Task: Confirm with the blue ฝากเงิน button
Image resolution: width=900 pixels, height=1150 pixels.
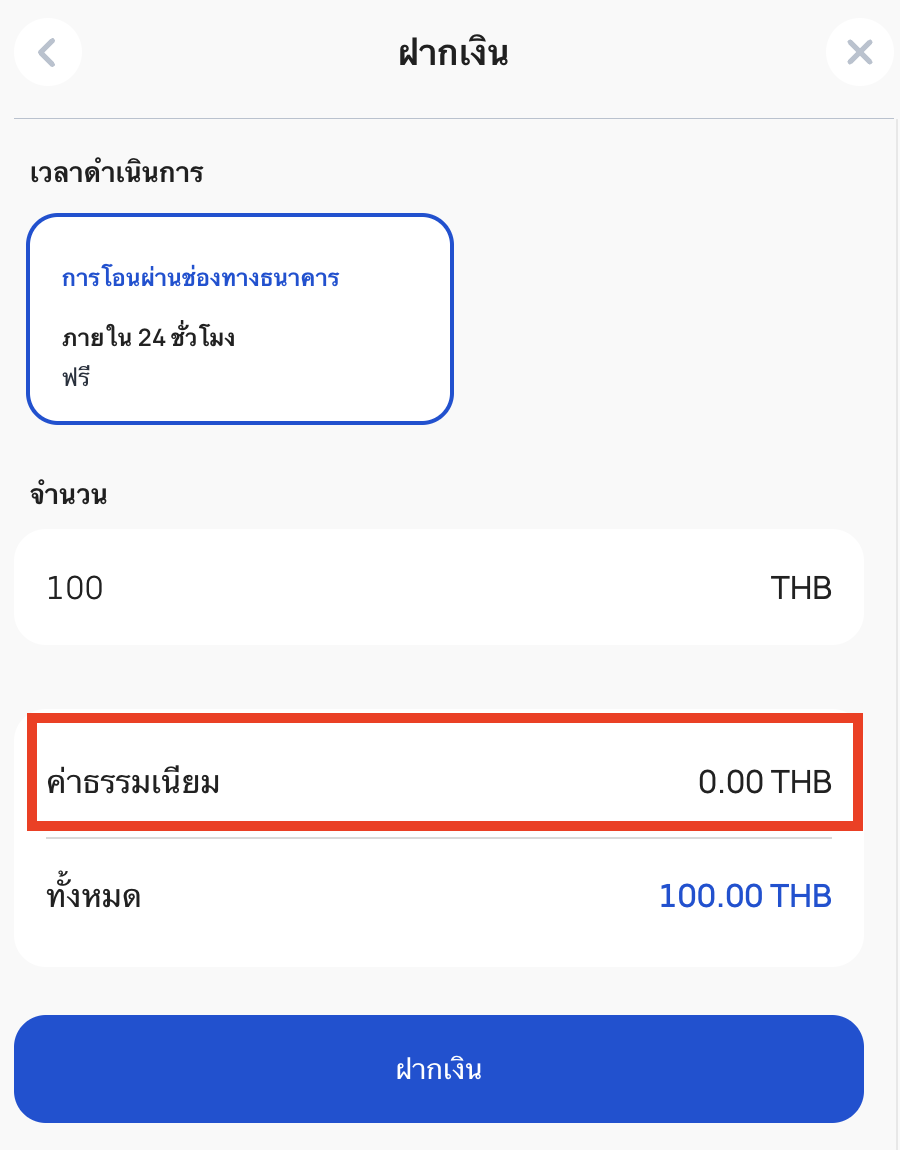Action: [x=438, y=1069]
